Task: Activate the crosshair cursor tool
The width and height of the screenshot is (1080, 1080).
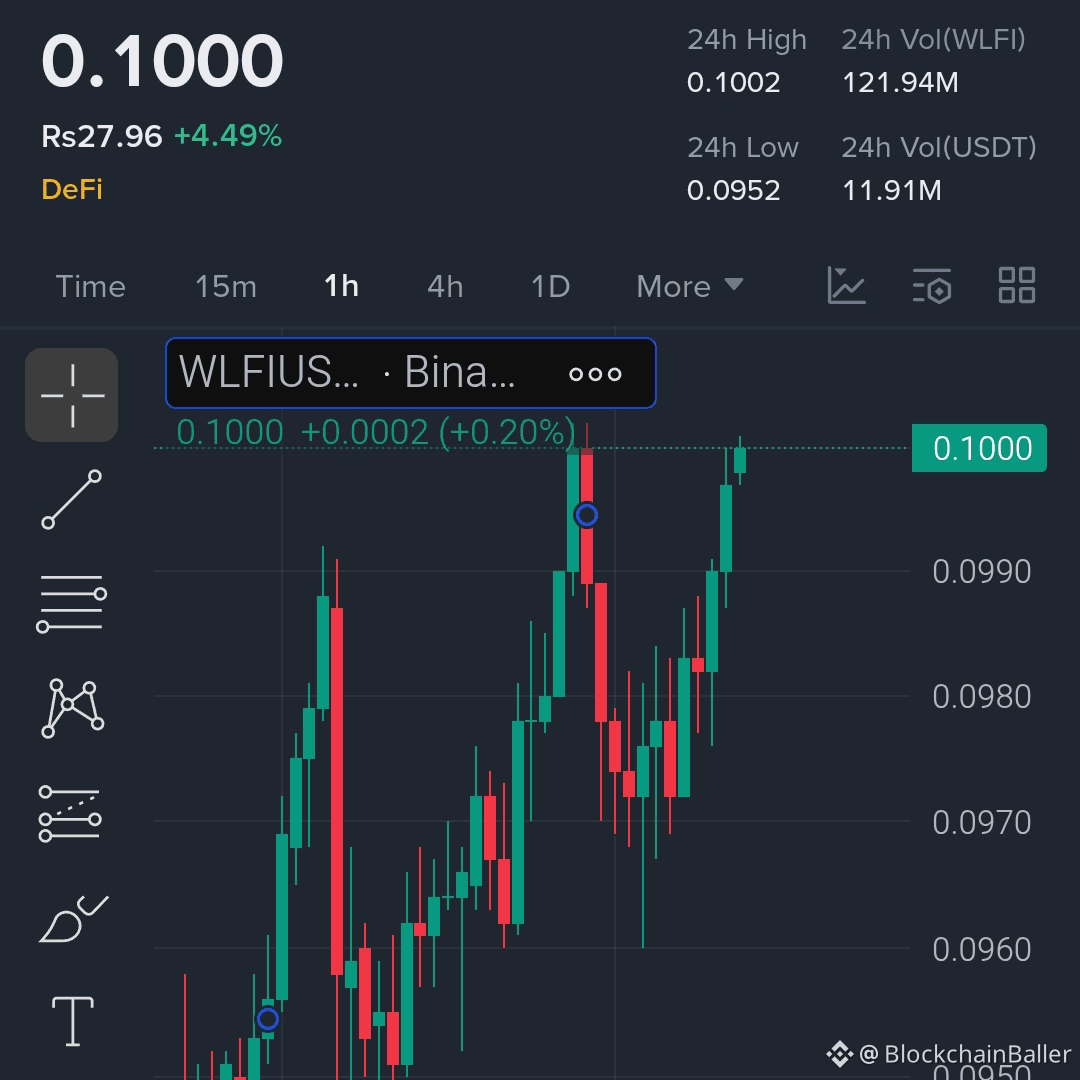Action: tap(72, 395)
